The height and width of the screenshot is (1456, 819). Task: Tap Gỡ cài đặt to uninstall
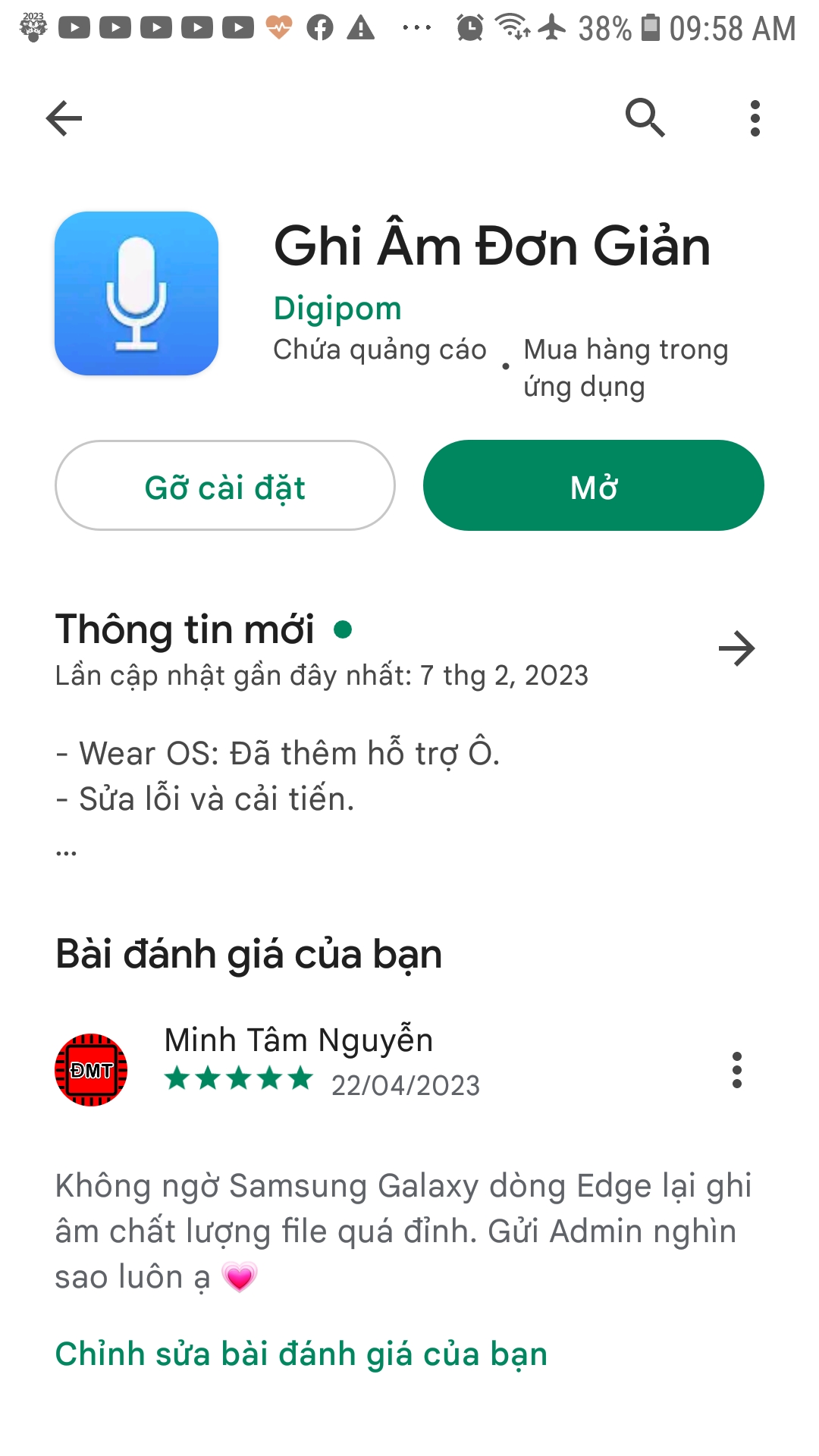(225, 486)
